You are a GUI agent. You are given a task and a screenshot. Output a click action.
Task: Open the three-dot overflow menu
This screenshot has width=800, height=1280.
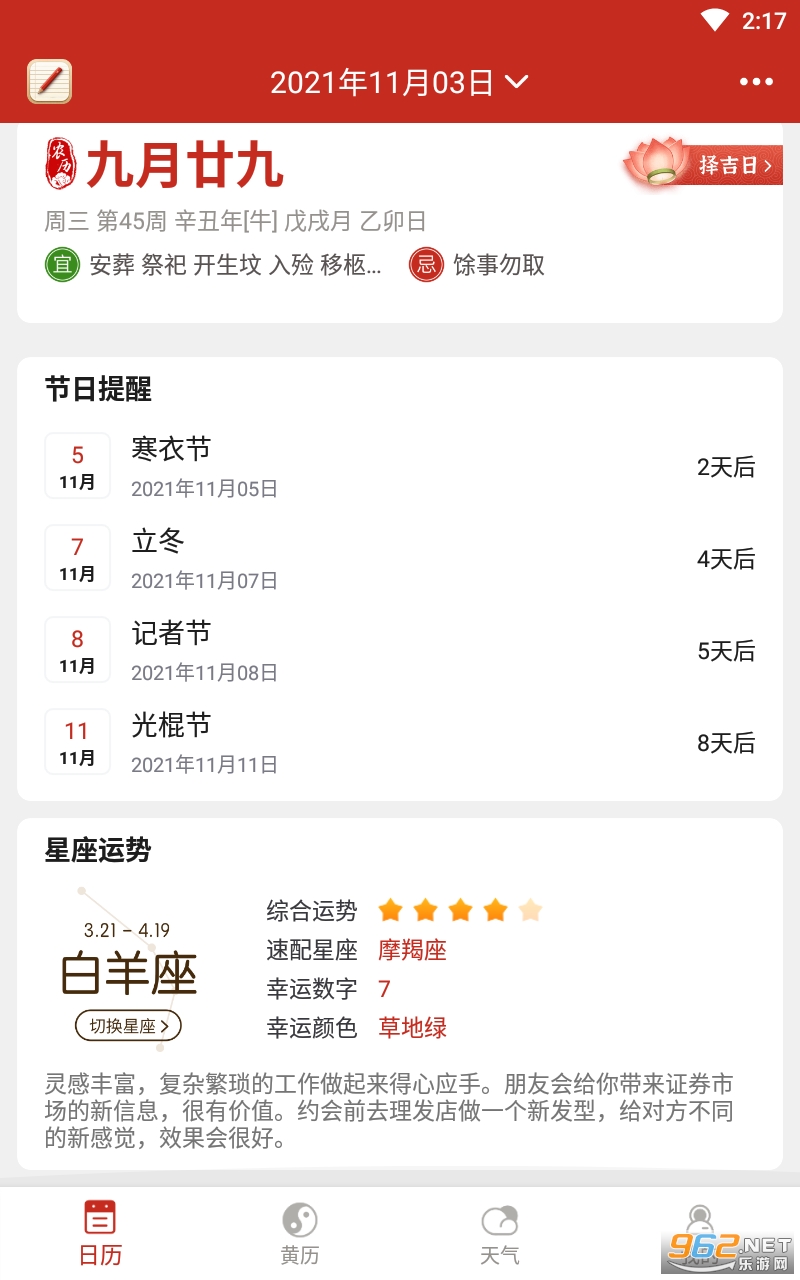756,82
